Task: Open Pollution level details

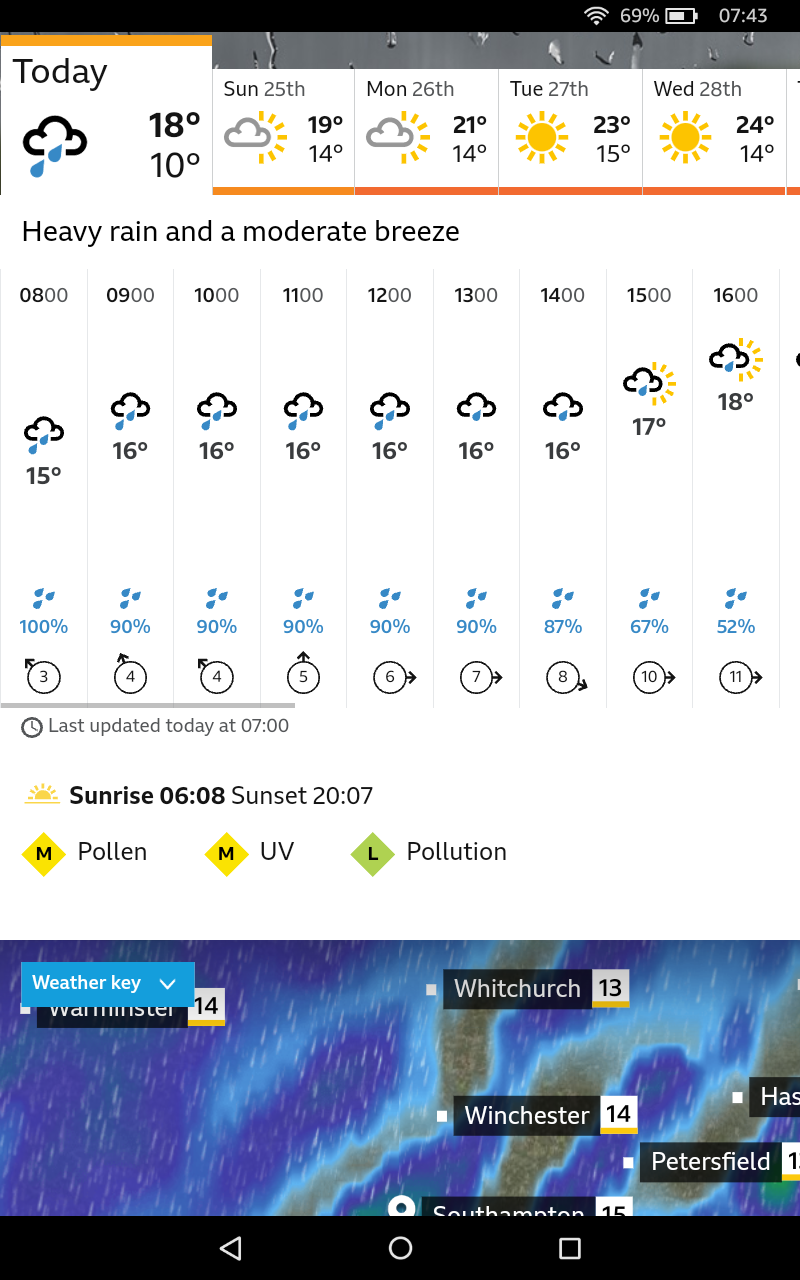Action: (429, 853)
